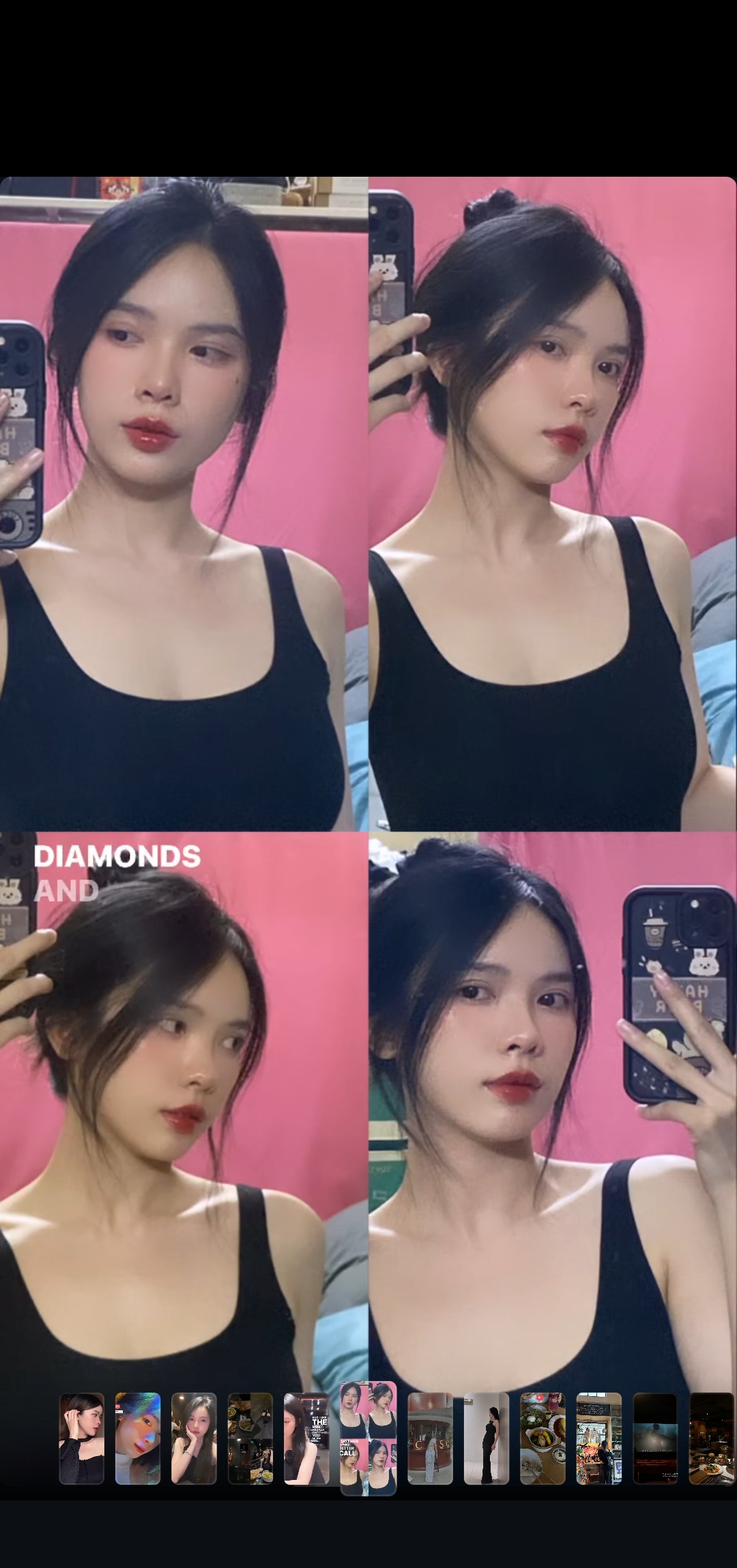Select the dark cinema screen thumbnail
The height and width of the screenshot is (1568, 737).
[655, 1438]
